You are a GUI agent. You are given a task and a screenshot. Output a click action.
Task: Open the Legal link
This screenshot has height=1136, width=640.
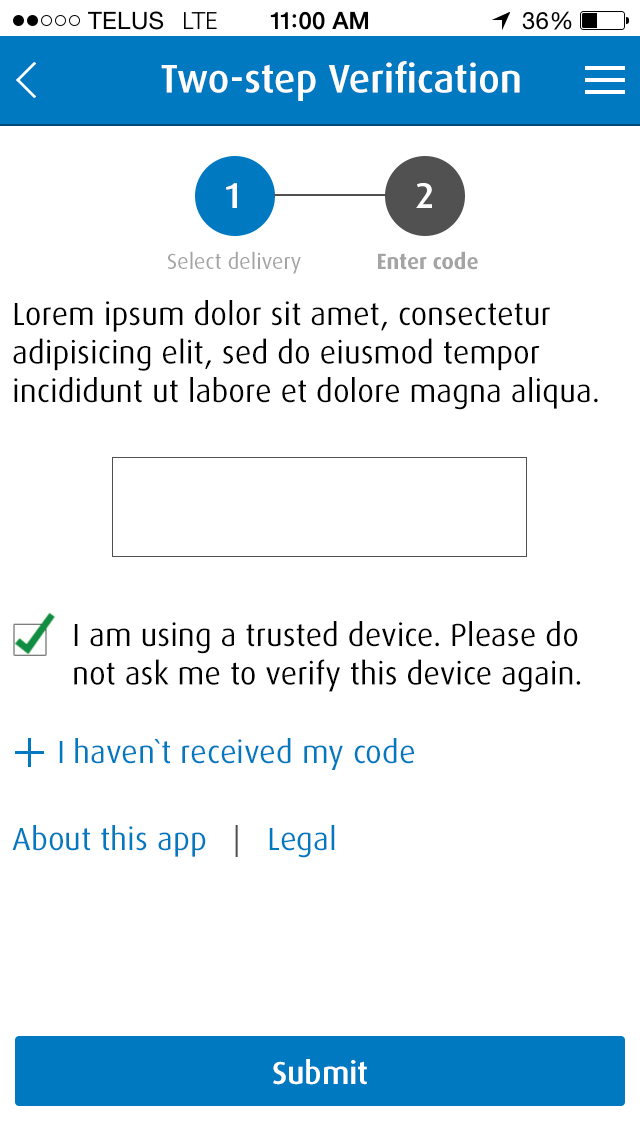[302, 840]
